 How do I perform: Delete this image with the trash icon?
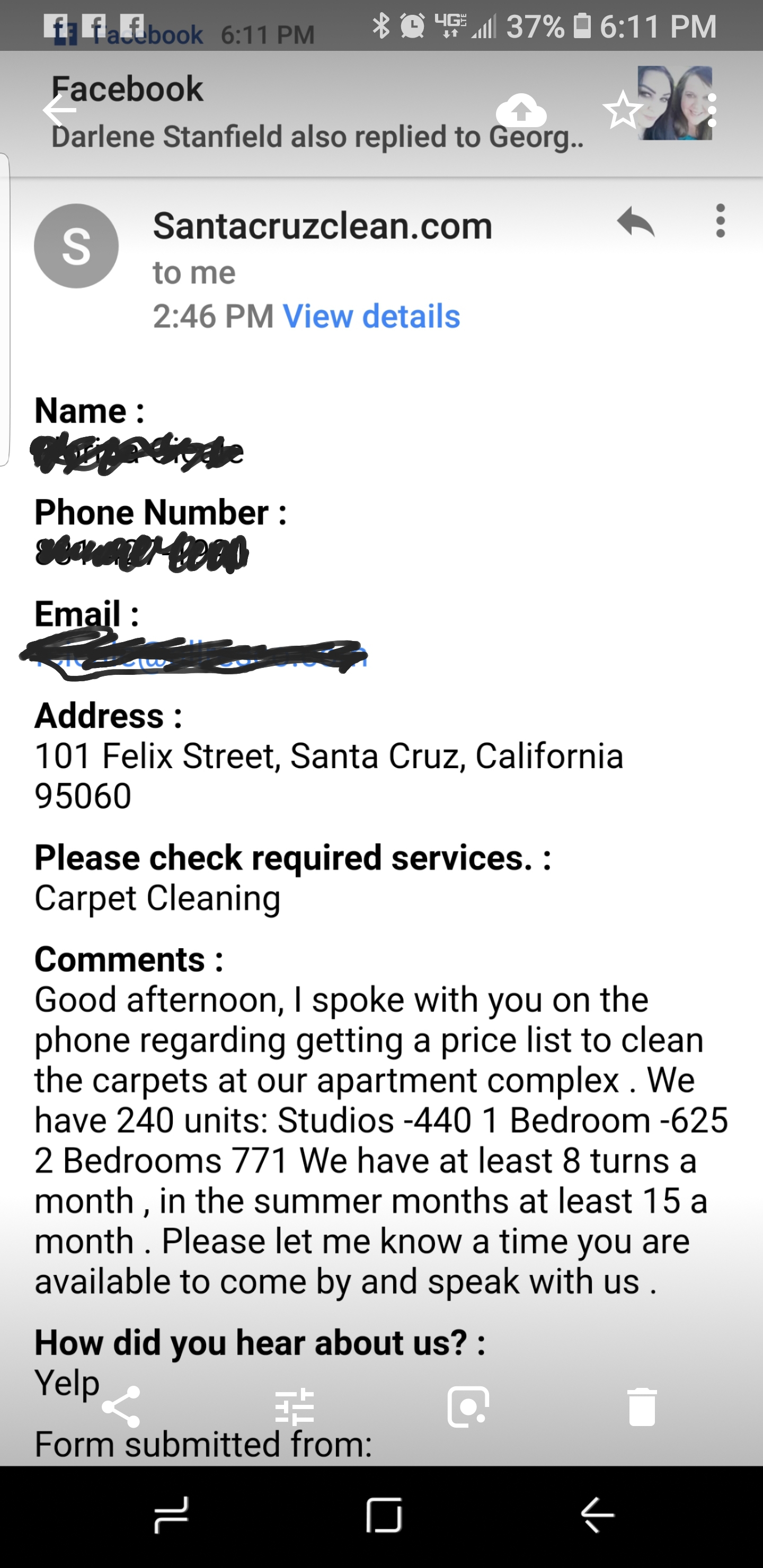tap(641, 1406)
